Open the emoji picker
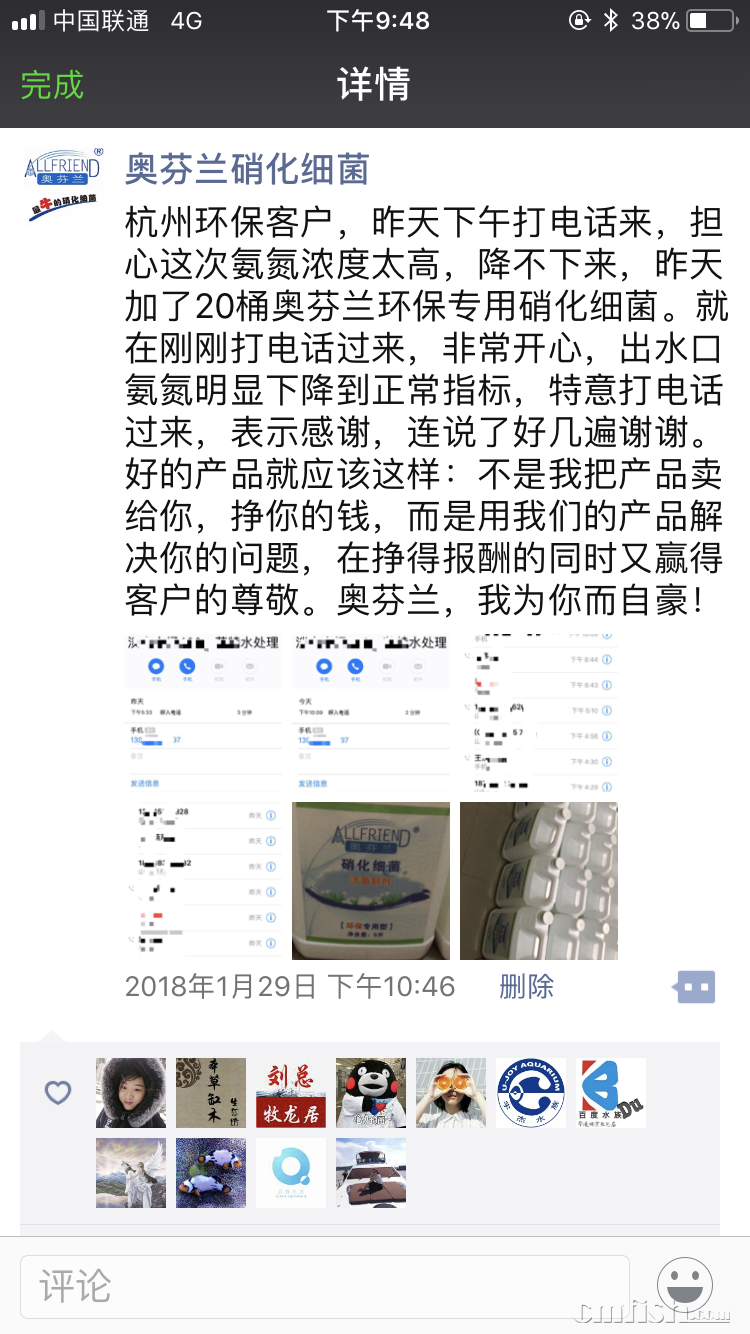Image resolution: width=750 pixels, height=1334 pixels. coord(685,1285)
